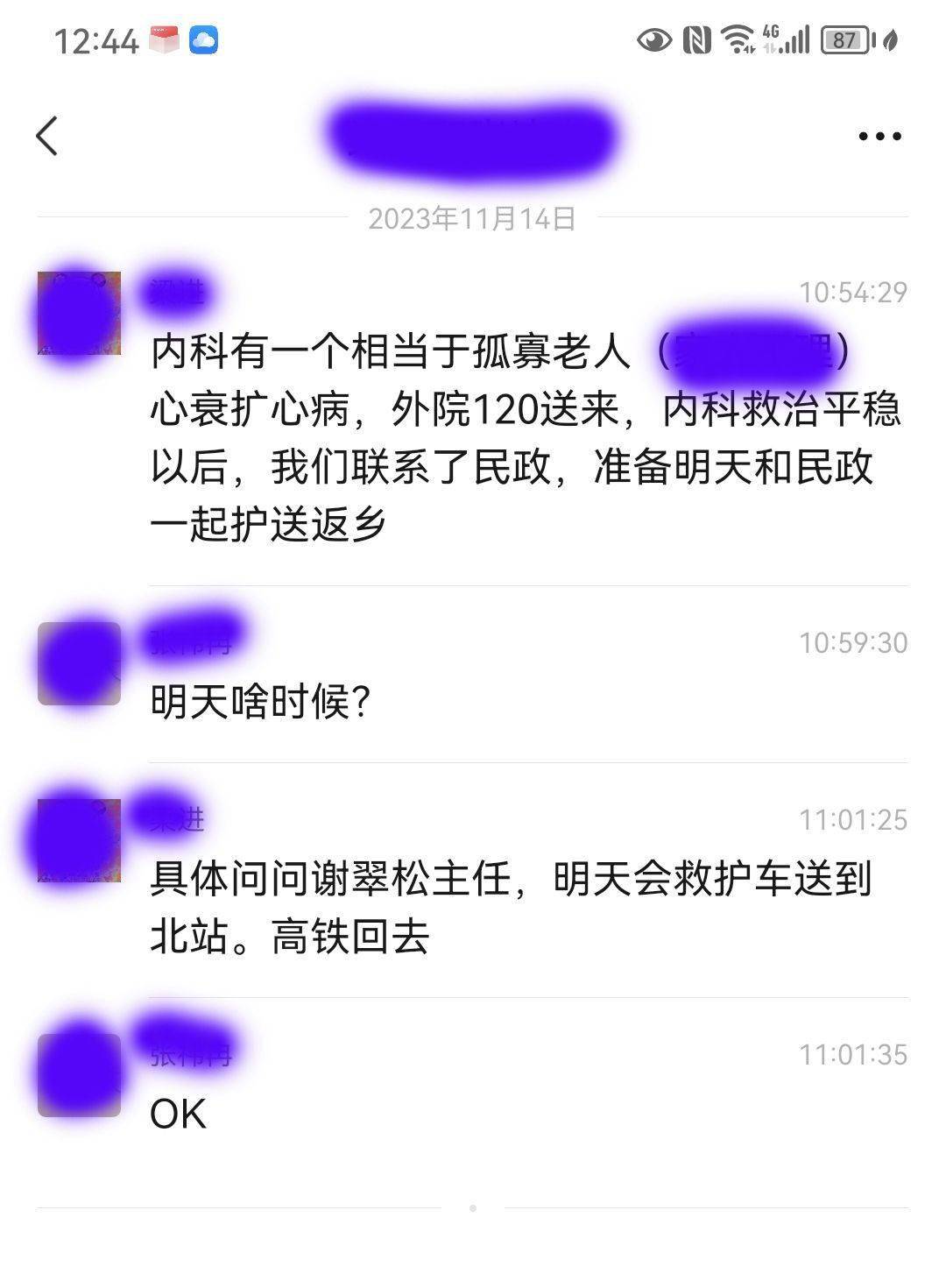Open sender avatar on the 10:54:29 message
Viewport: 946px width, 1288px height.
(79, 313)
